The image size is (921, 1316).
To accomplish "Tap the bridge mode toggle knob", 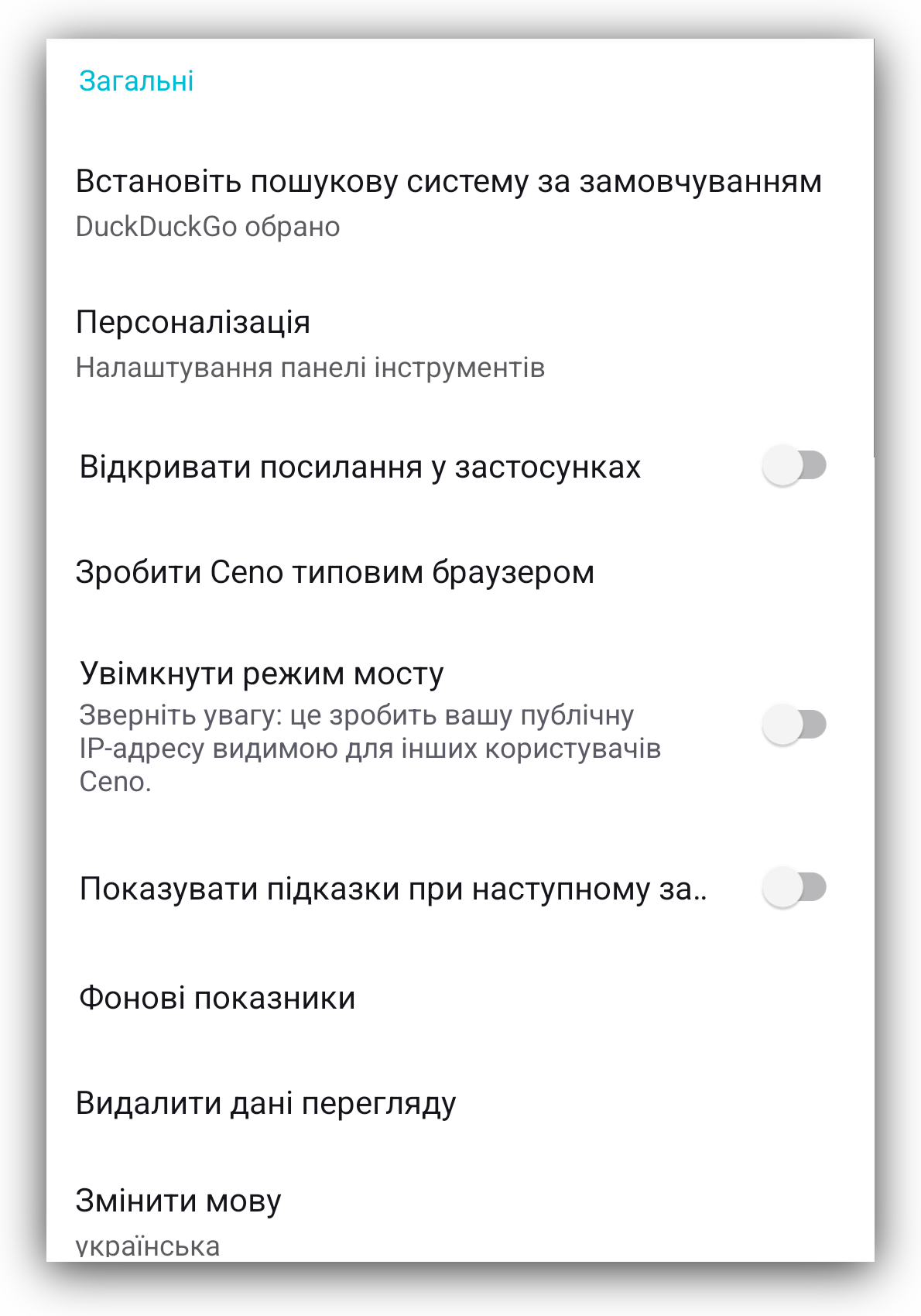I will pos(784,724).
